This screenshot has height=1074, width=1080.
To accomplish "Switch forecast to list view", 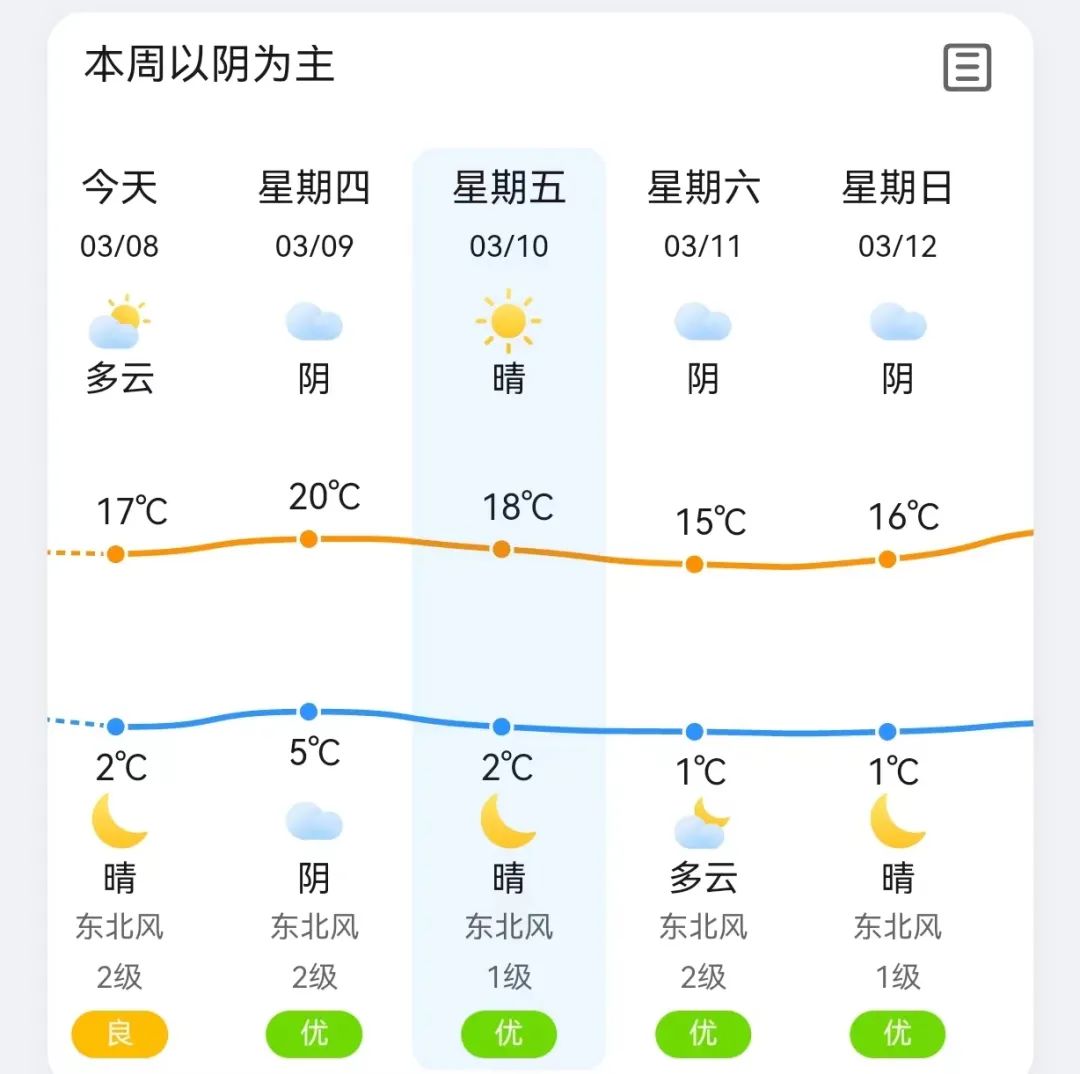I will tap(967, 68).
